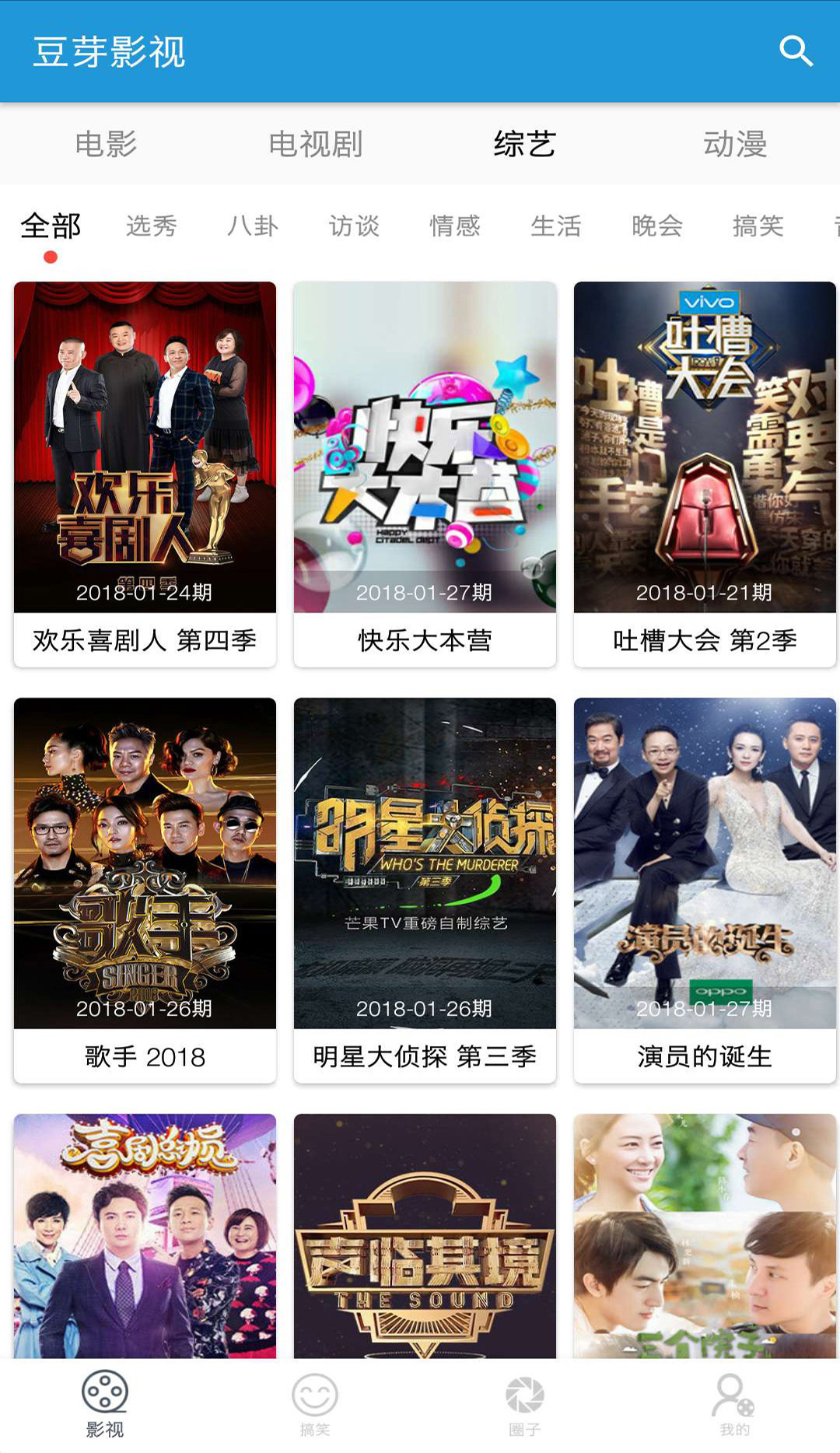Go to the 搞笑 bottom navigation tab
Viewport: 840px width, 1453px height.
[315, 1405]
